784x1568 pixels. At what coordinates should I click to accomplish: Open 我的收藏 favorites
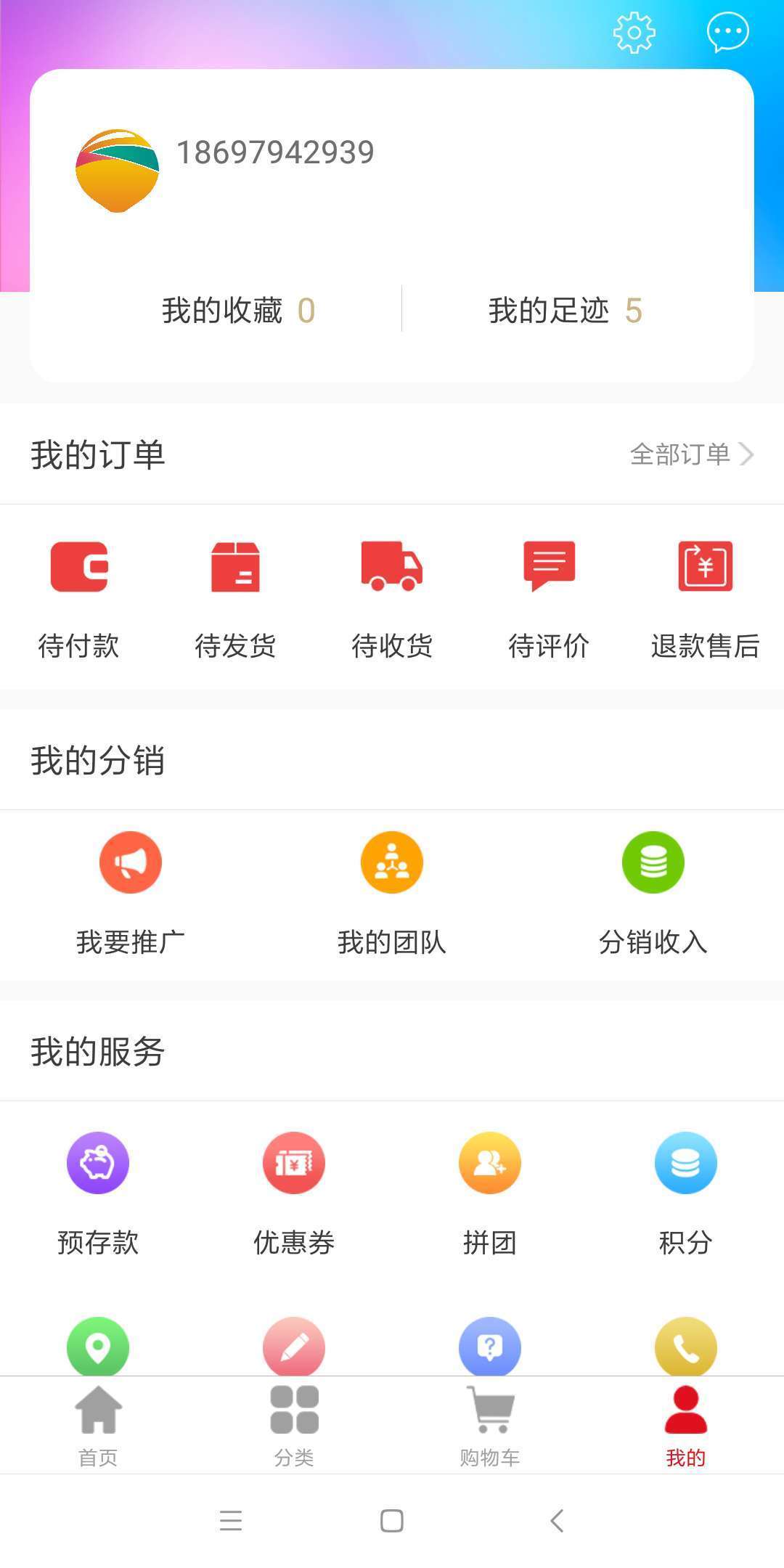coord(237,311)
